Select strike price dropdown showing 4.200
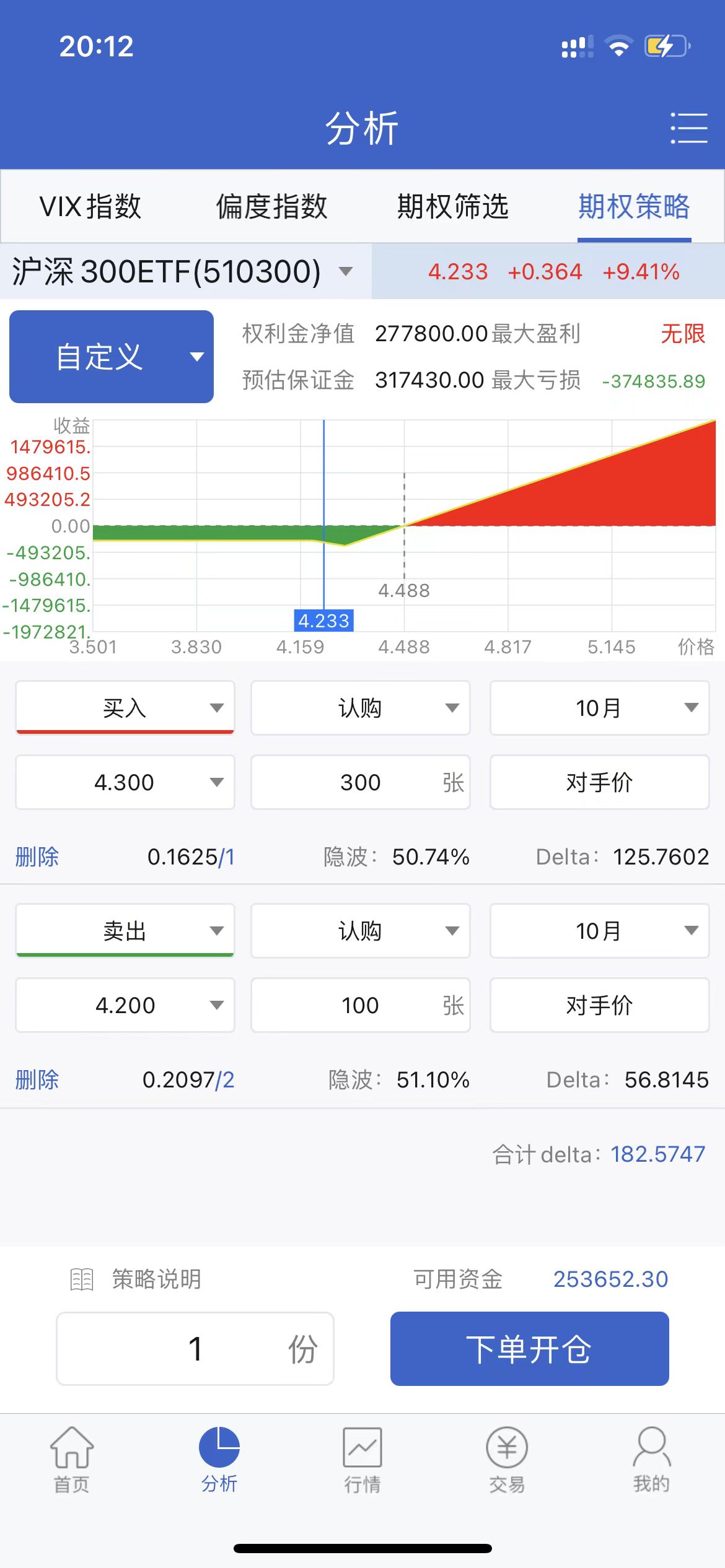This screenshot has height=1568, width=725. (125, 1005)
